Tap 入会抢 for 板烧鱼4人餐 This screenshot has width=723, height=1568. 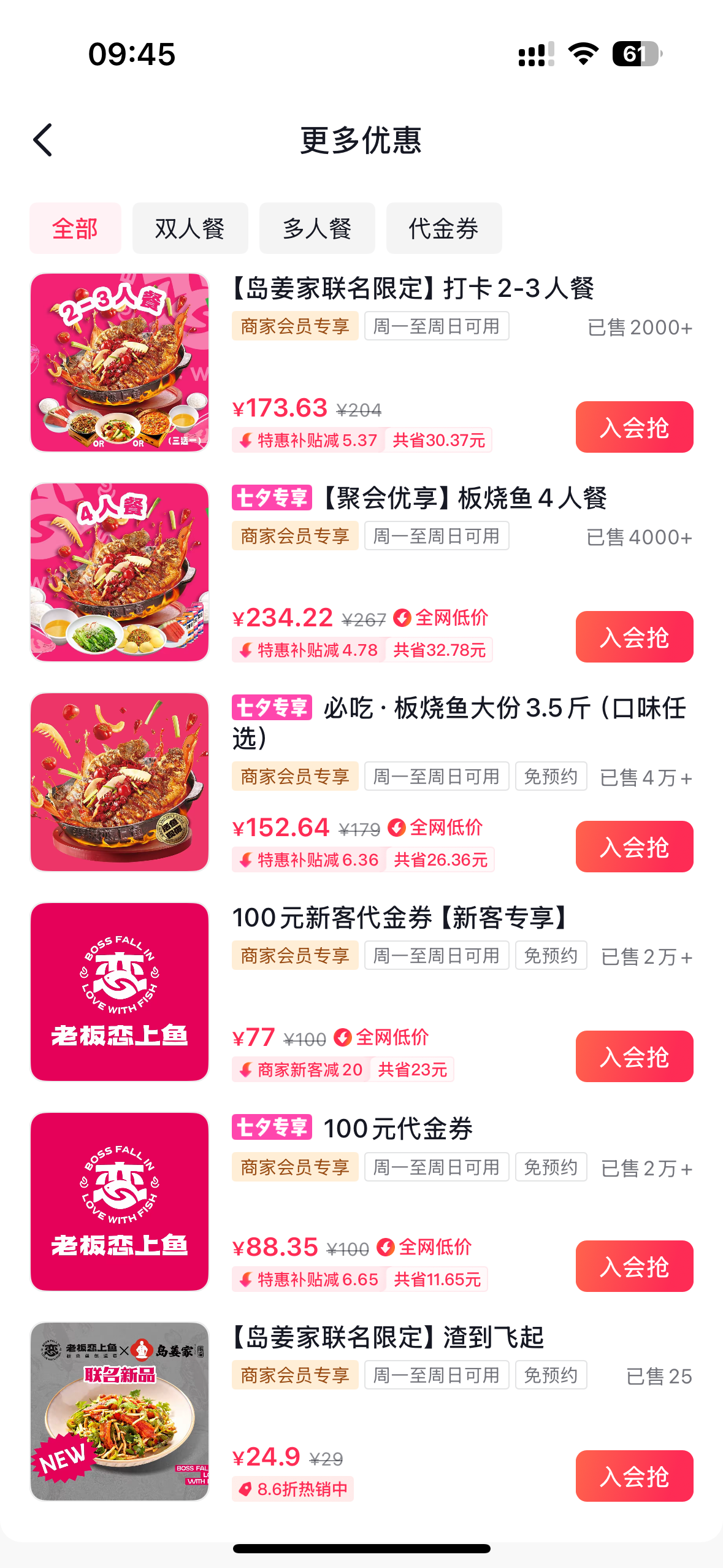point(634,637)
